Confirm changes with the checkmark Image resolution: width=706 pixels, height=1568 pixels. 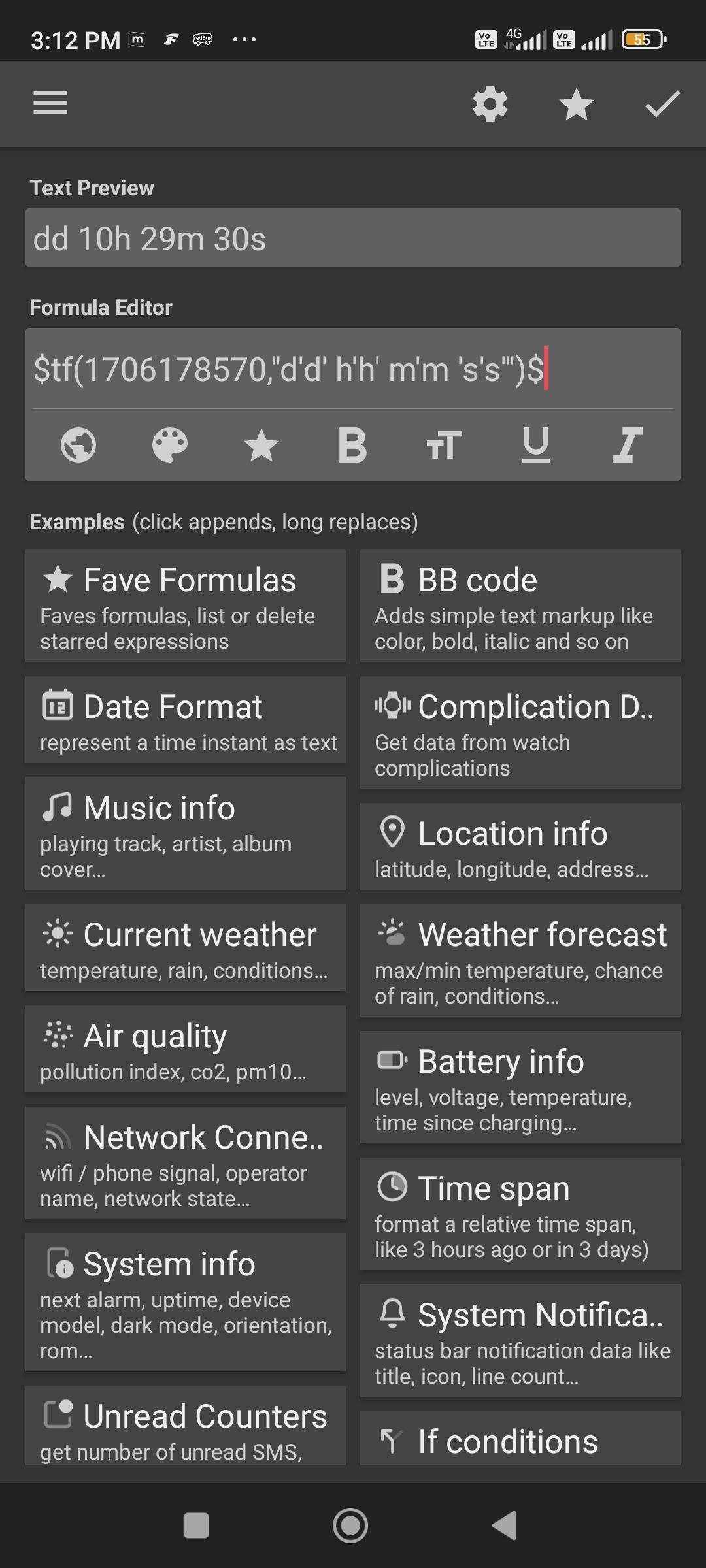[x=662, y=104]
